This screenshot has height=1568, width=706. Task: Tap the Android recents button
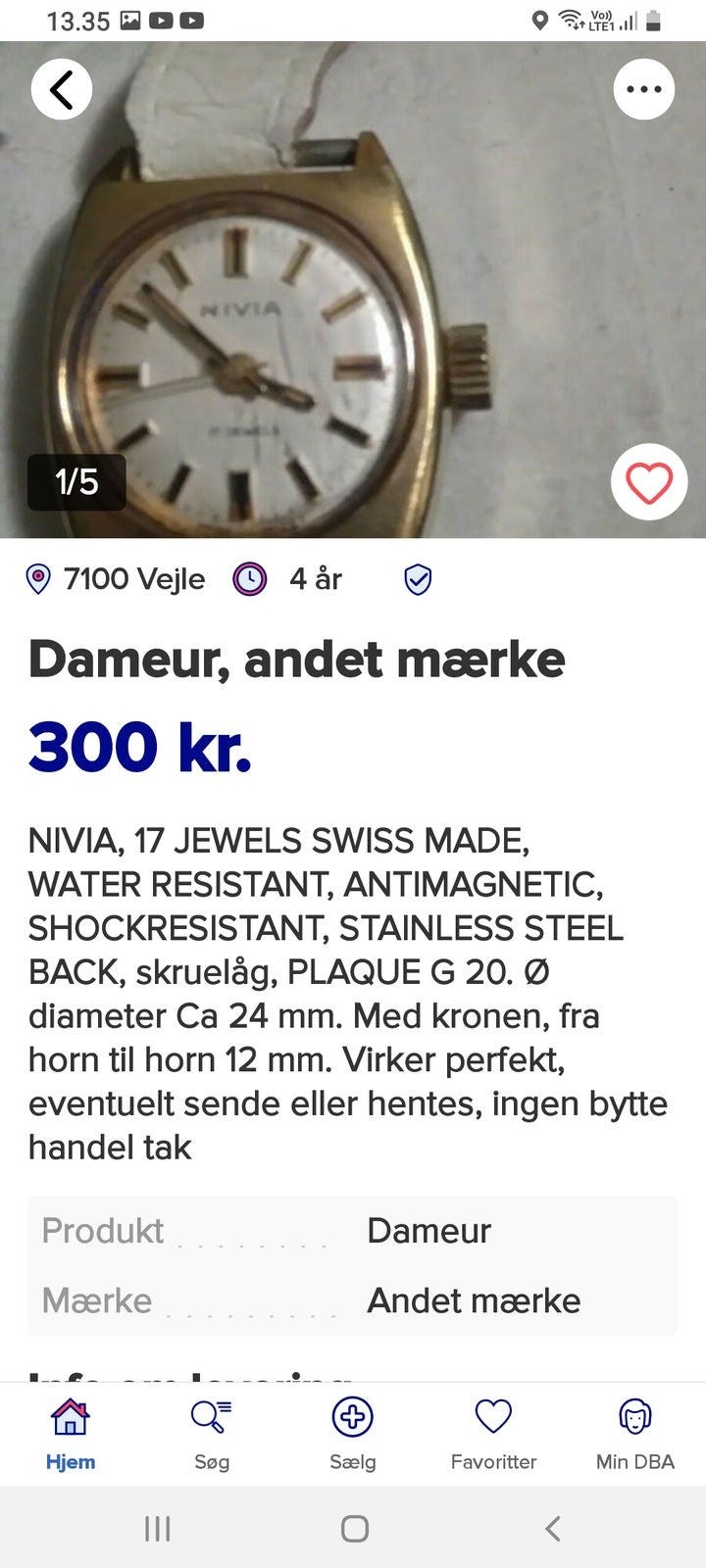click(x=157, y=1527)
